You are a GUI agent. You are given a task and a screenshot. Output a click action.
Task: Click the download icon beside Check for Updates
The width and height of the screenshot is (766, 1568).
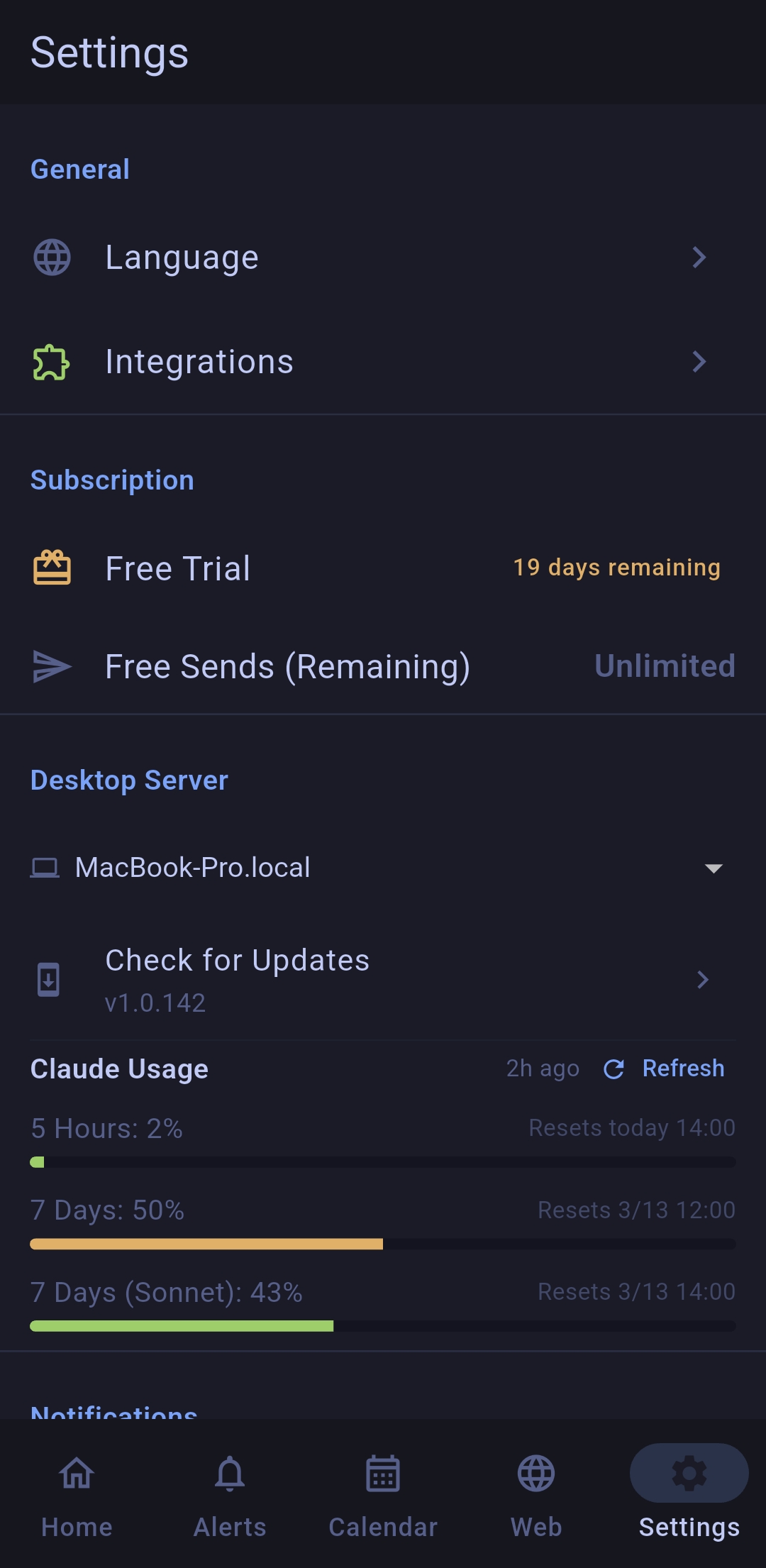point(48,980)
